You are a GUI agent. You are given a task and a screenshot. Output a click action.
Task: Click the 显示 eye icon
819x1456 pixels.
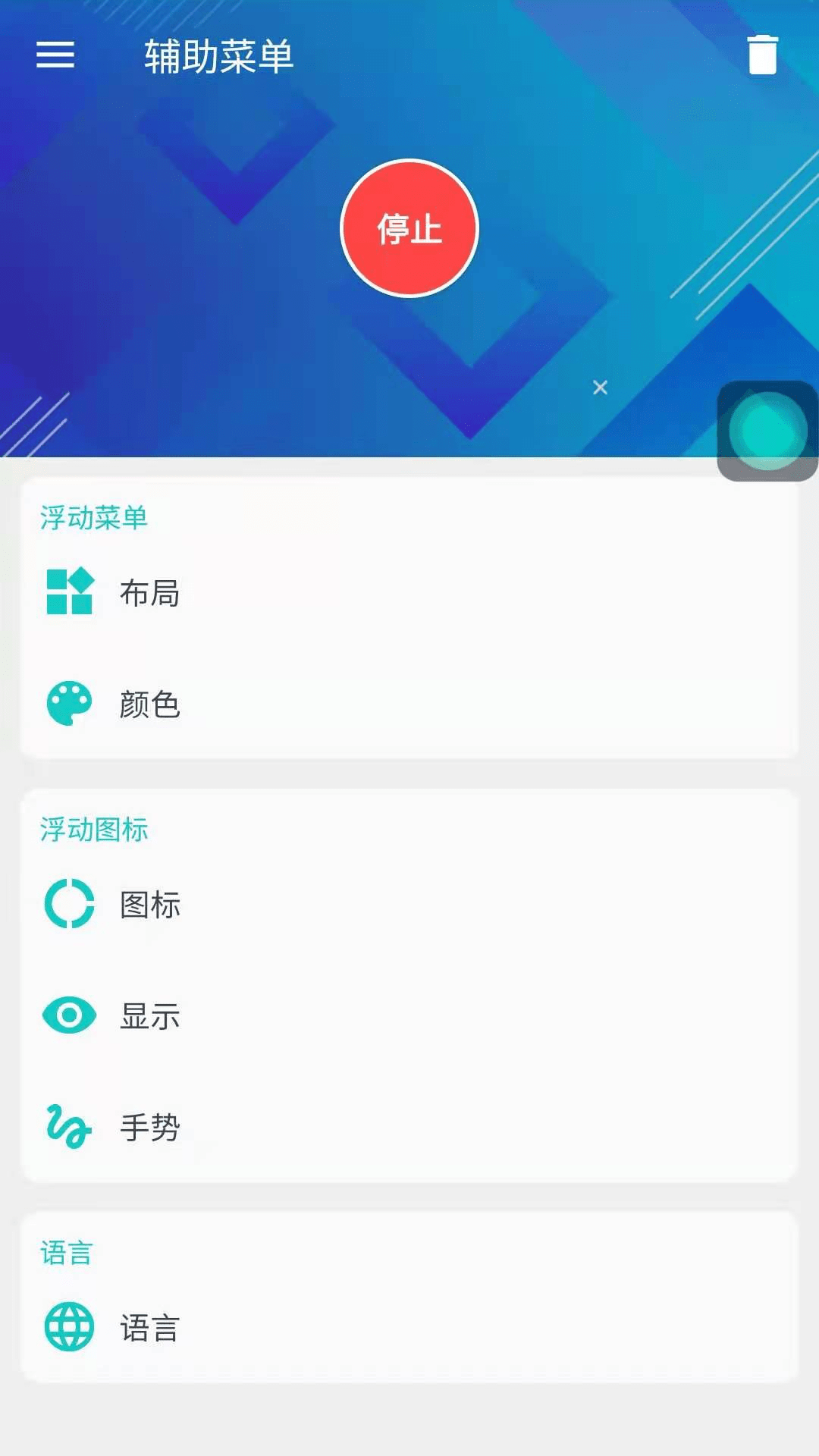69,1016
